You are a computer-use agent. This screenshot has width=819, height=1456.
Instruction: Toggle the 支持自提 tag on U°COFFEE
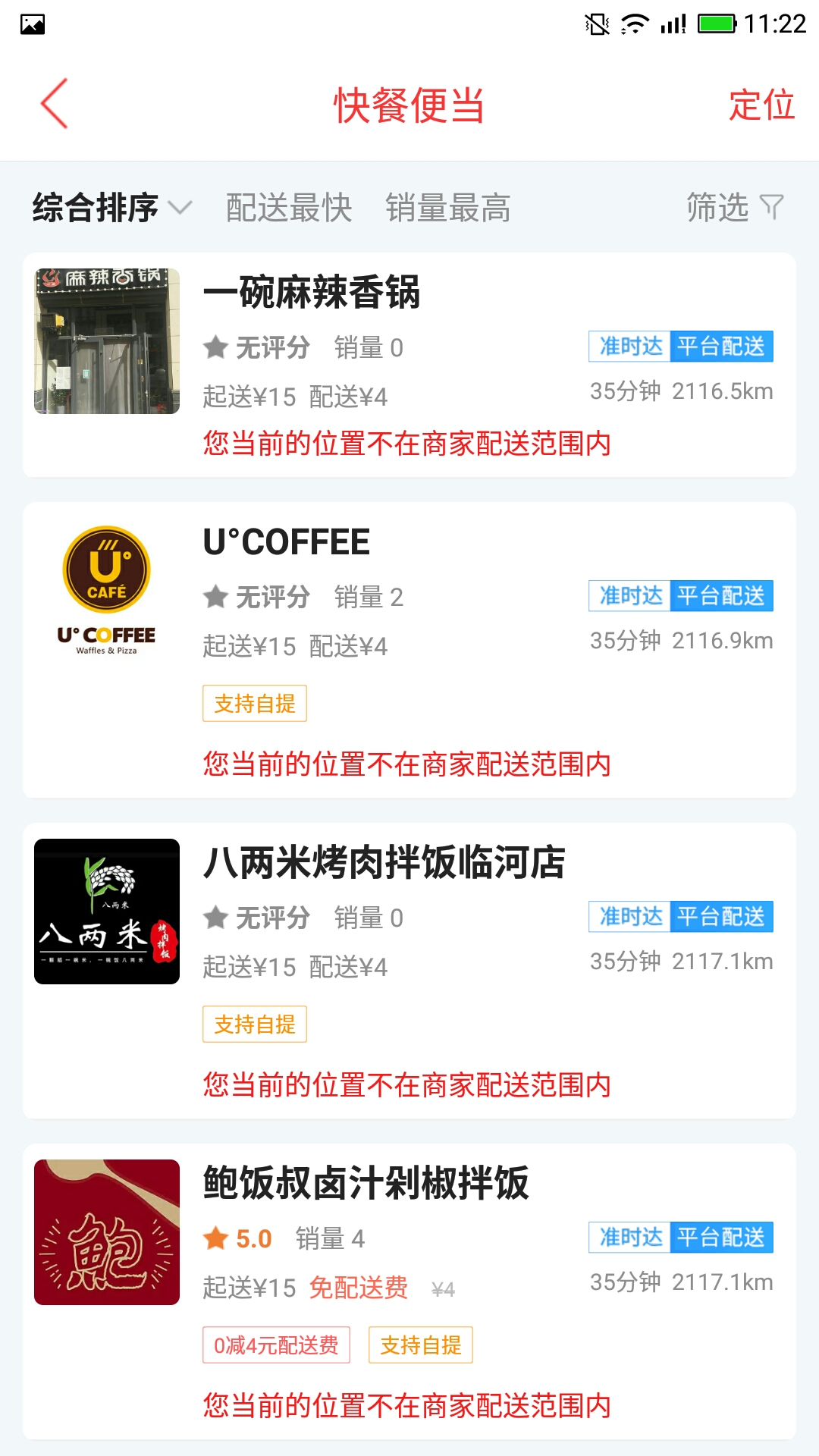255,703
